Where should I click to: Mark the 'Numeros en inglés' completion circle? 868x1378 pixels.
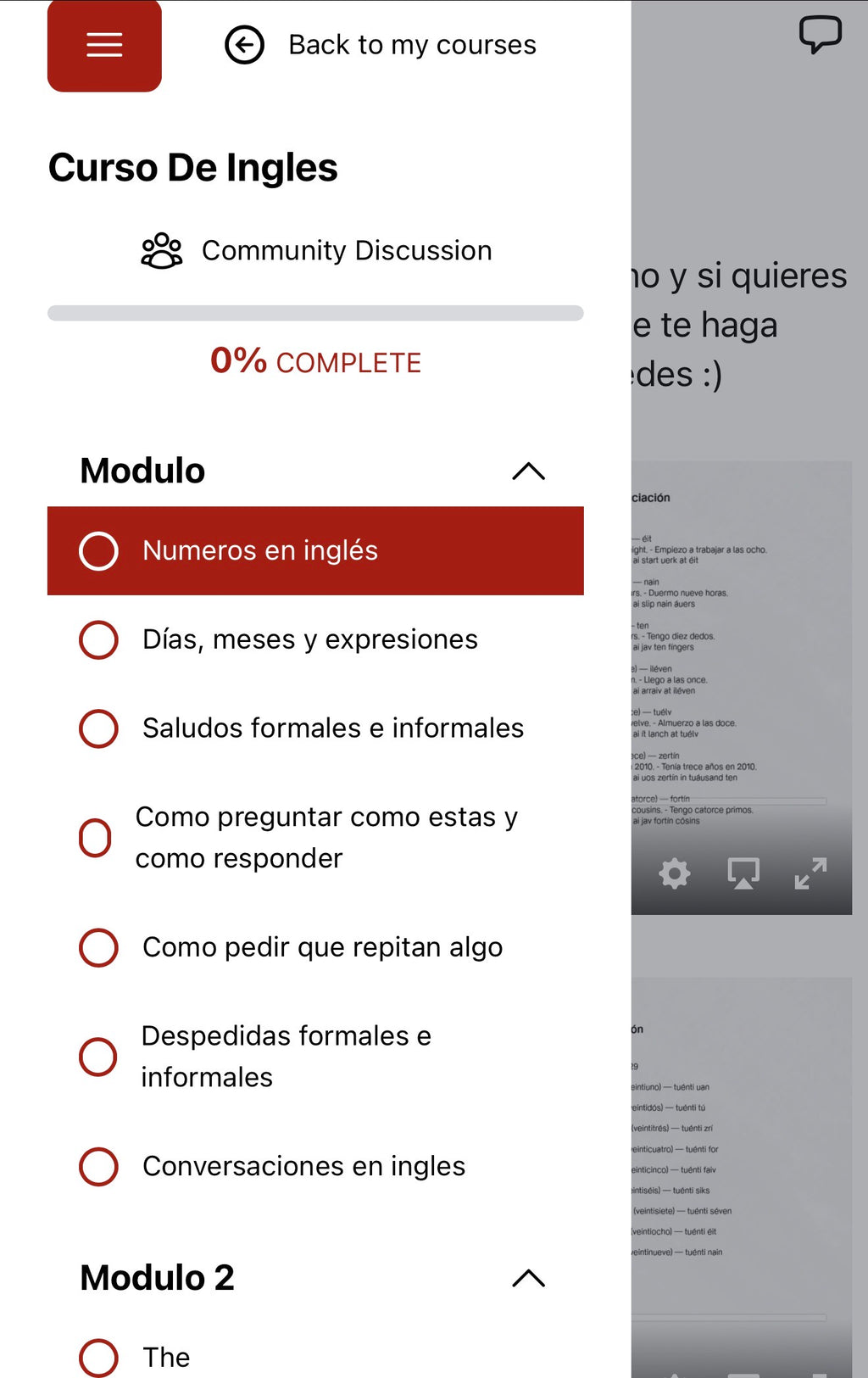click(97, 551)
